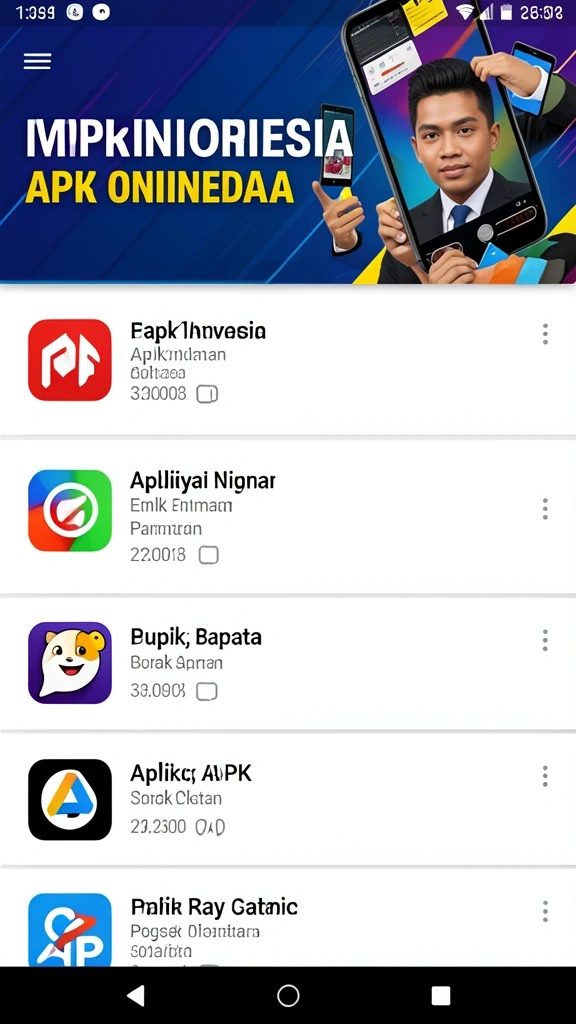
Task: Open the hamburger drawer menu
Action: (x=37, y=61)
